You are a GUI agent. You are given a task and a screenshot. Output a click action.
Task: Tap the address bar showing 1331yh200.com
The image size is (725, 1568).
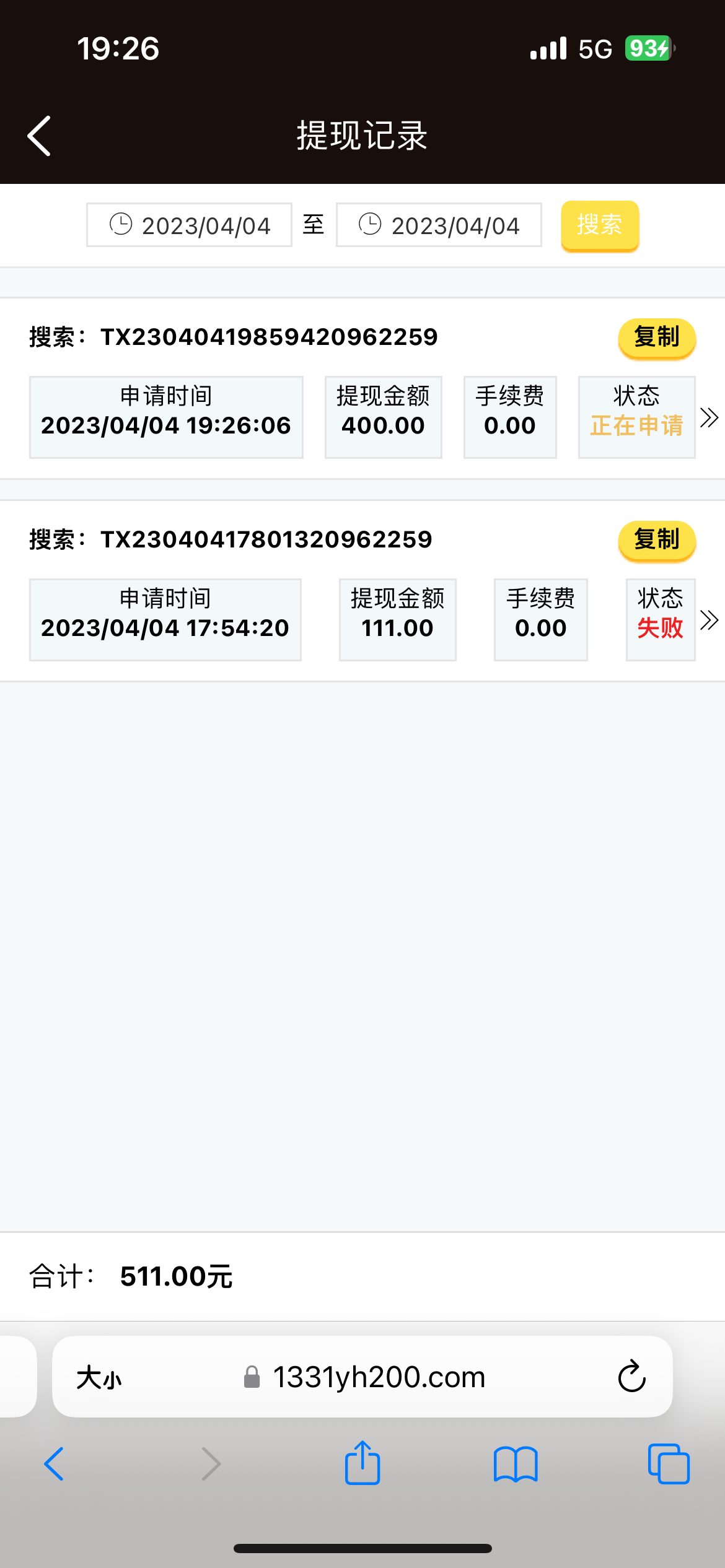[x=378, y=1377]
